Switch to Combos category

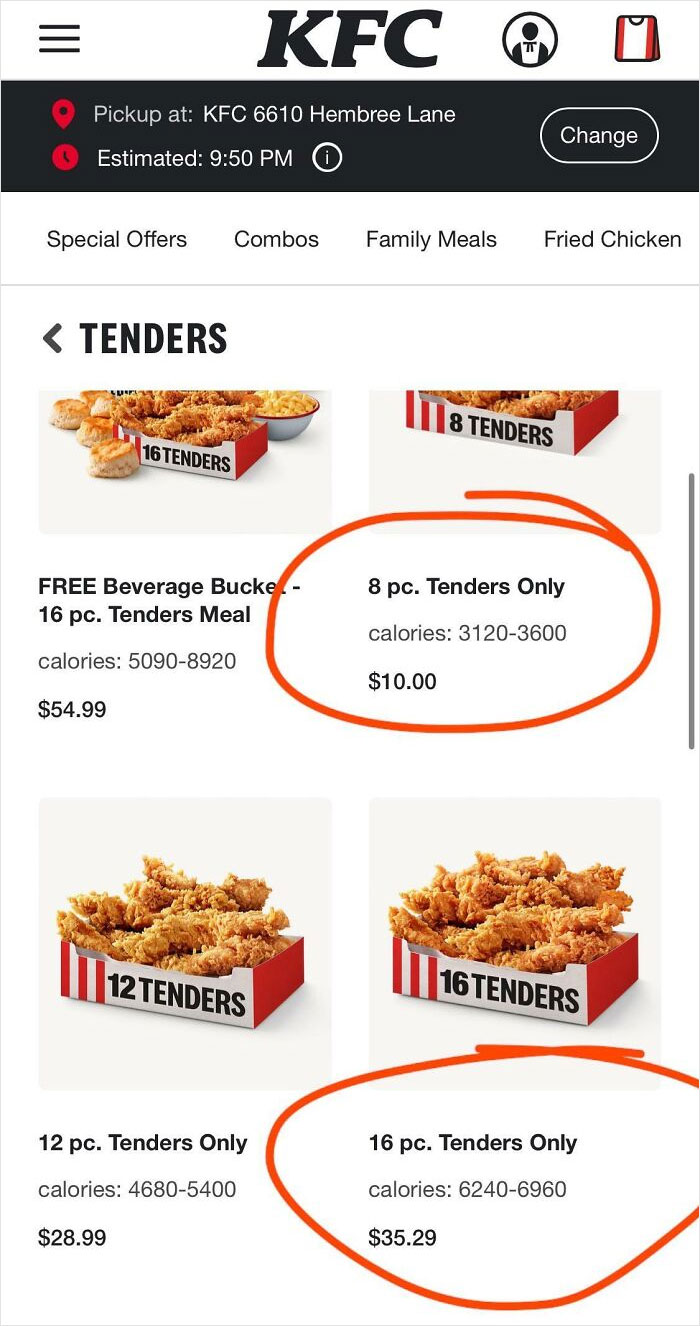point(276,240)
